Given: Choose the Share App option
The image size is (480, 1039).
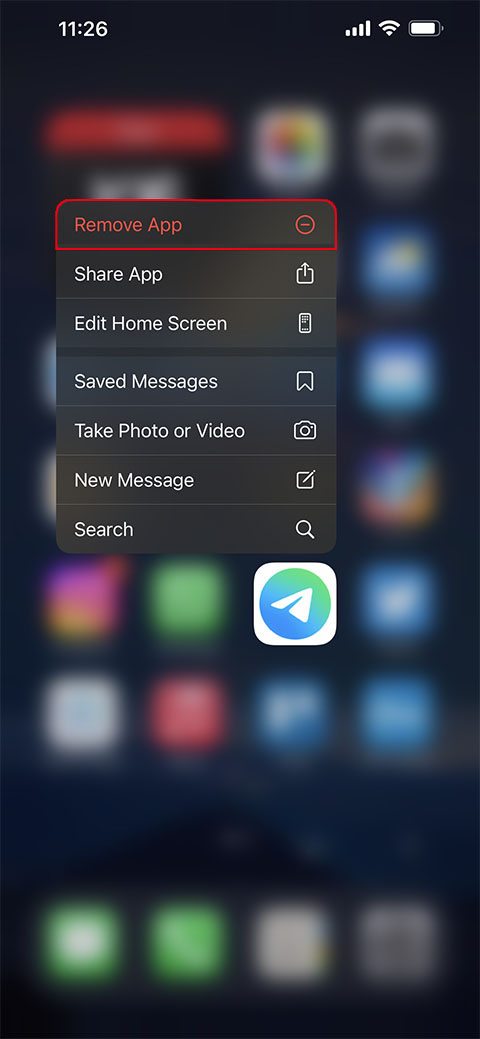Looking at the screenshot, I should pos(196,274).
